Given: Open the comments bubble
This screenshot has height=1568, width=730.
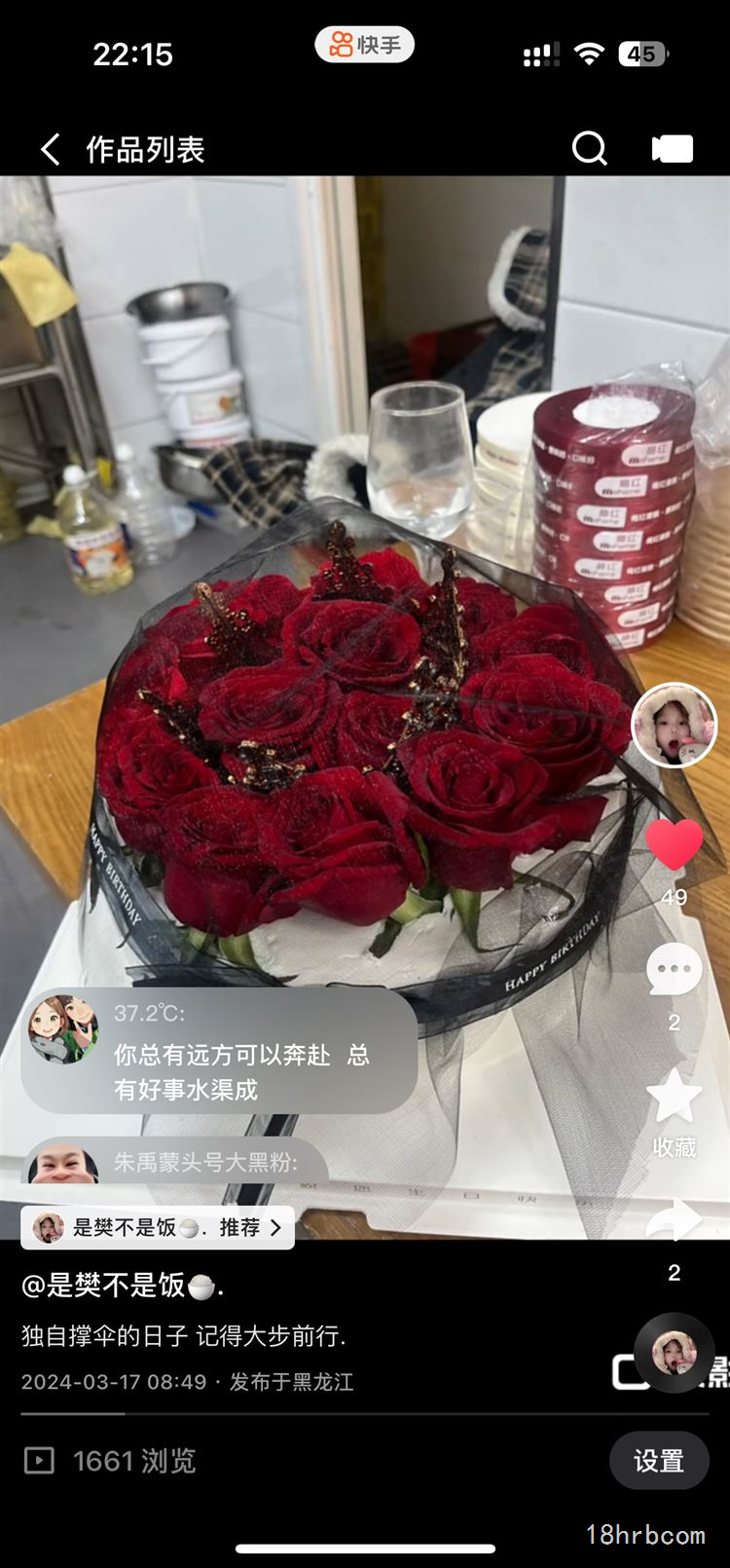Looking at the screenshot, I should pos(674,970).
